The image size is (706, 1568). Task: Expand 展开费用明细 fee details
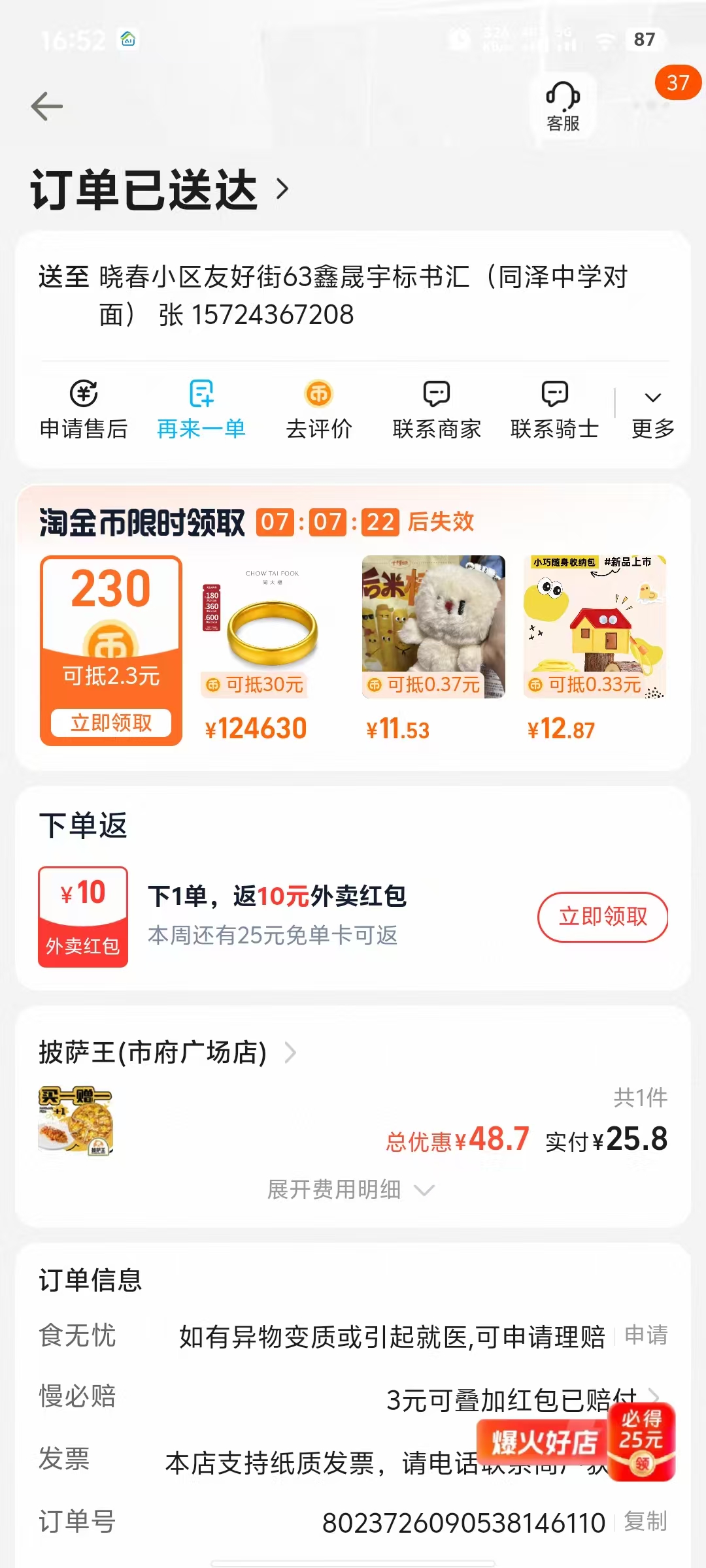350,1190
